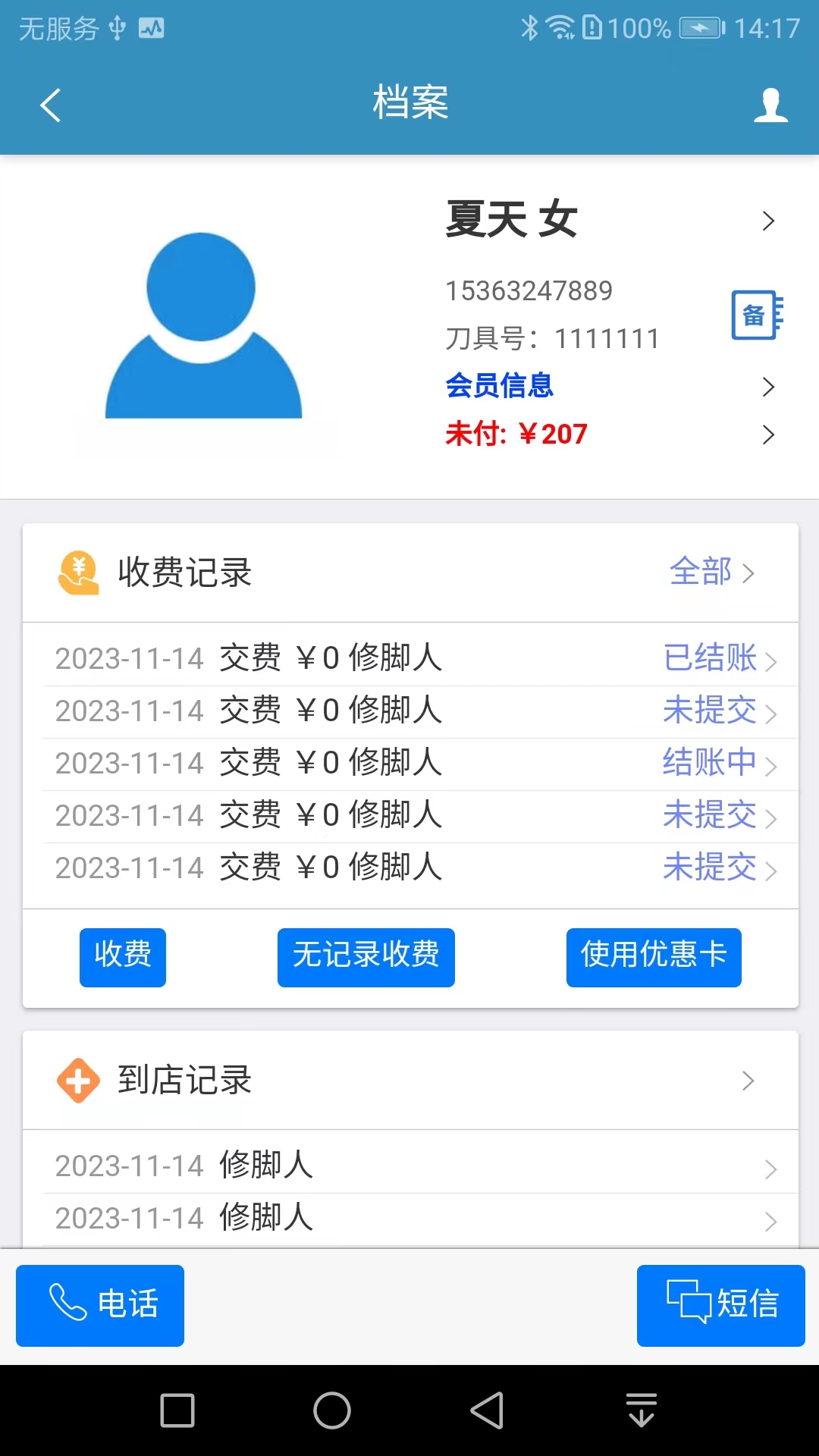The height and width of the screenshot is (1456, 819).
Task: Go back using the top-left arrow
Action: pyautogui.click(x=50, y=105)
